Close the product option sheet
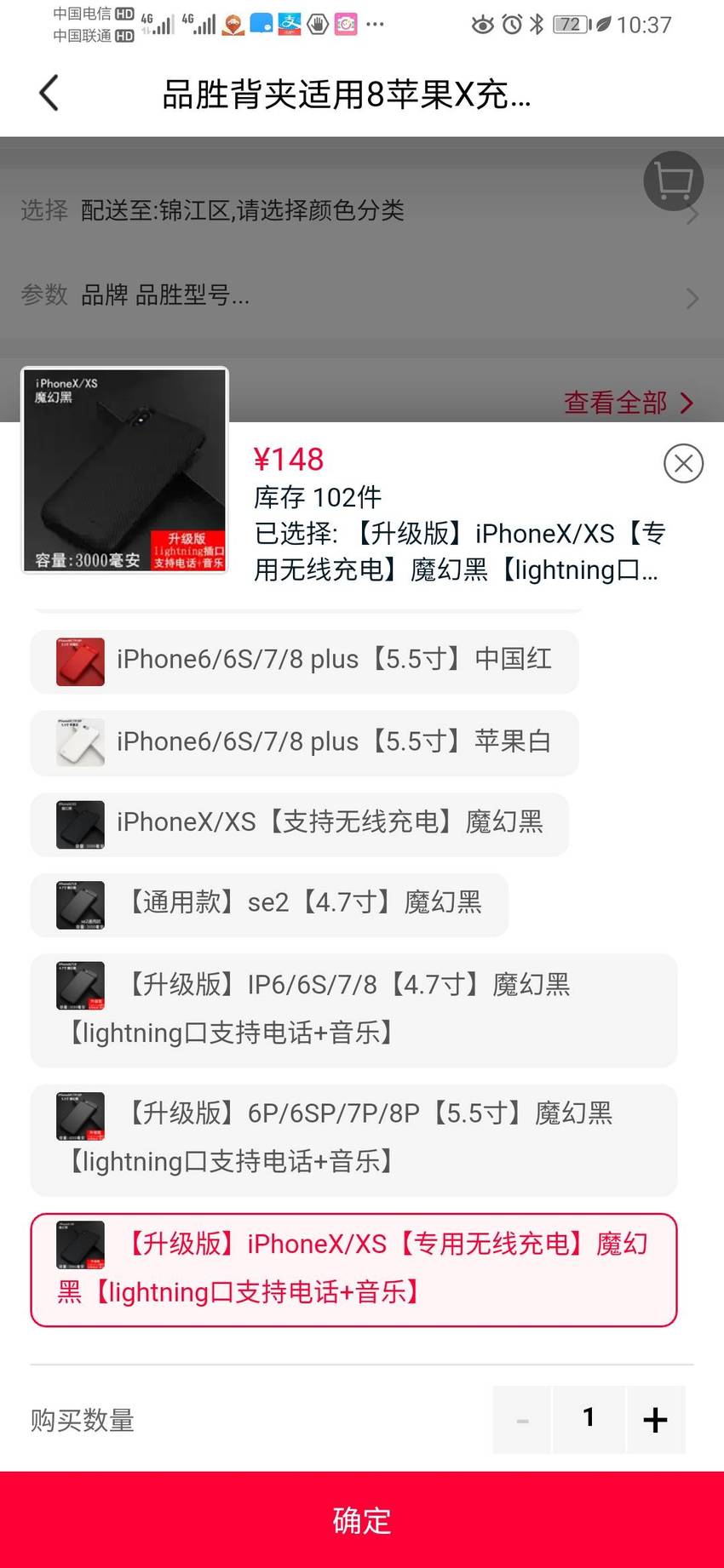This screenshot has height=1568, width=724. 683,464
